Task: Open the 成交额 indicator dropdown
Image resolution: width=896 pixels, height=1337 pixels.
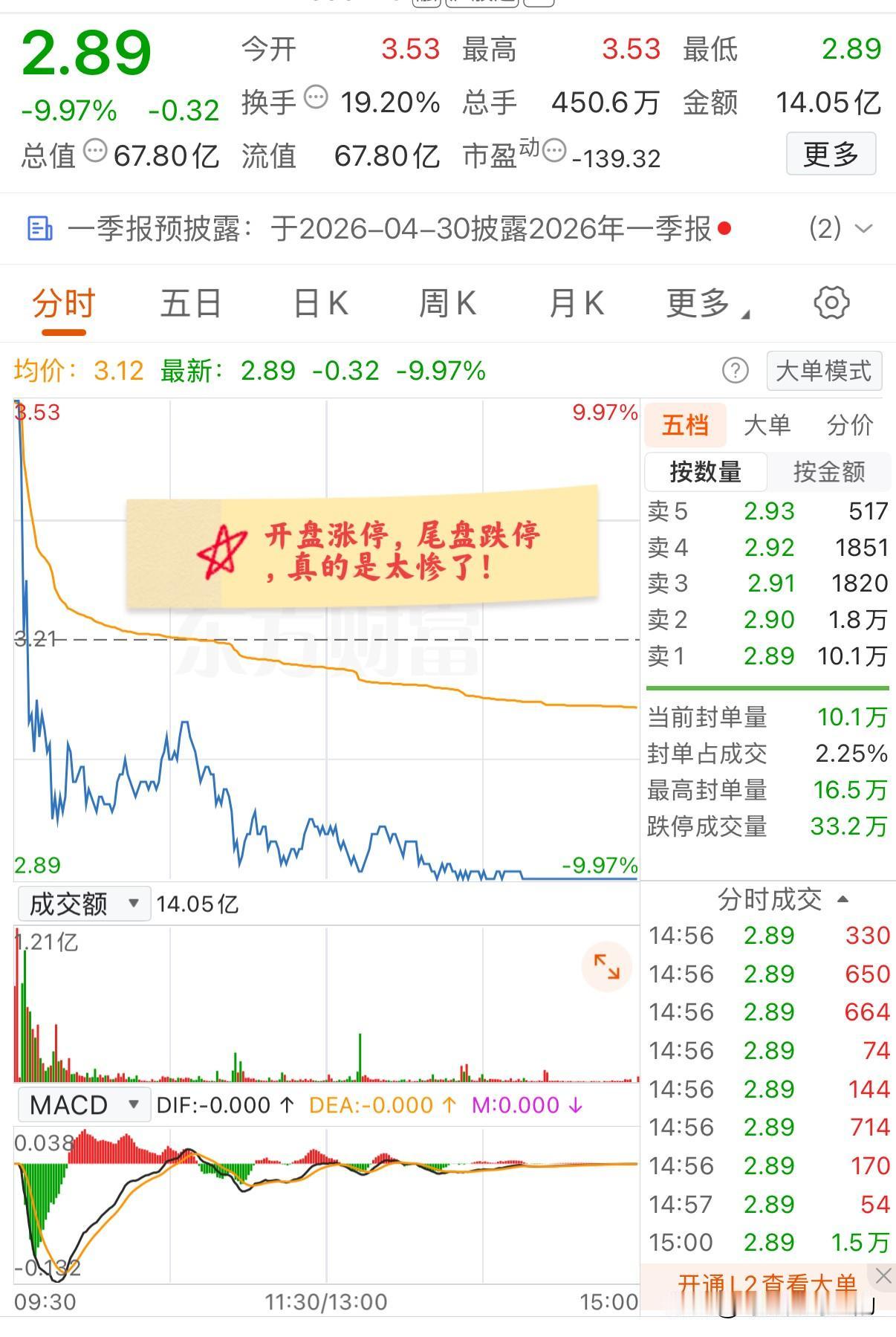Action: coord(83,904)
